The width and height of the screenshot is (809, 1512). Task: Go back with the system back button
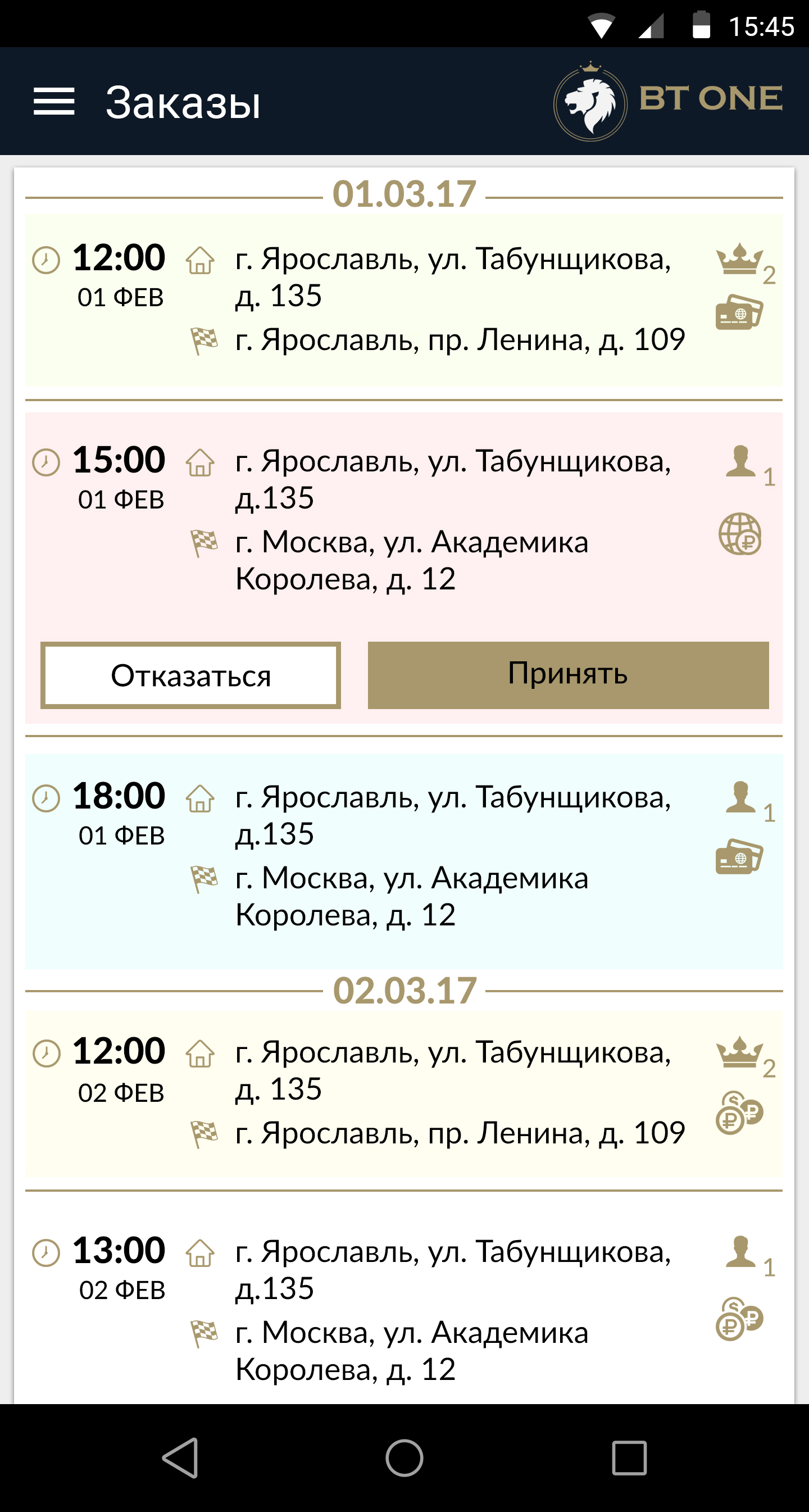pos(180,1457)
